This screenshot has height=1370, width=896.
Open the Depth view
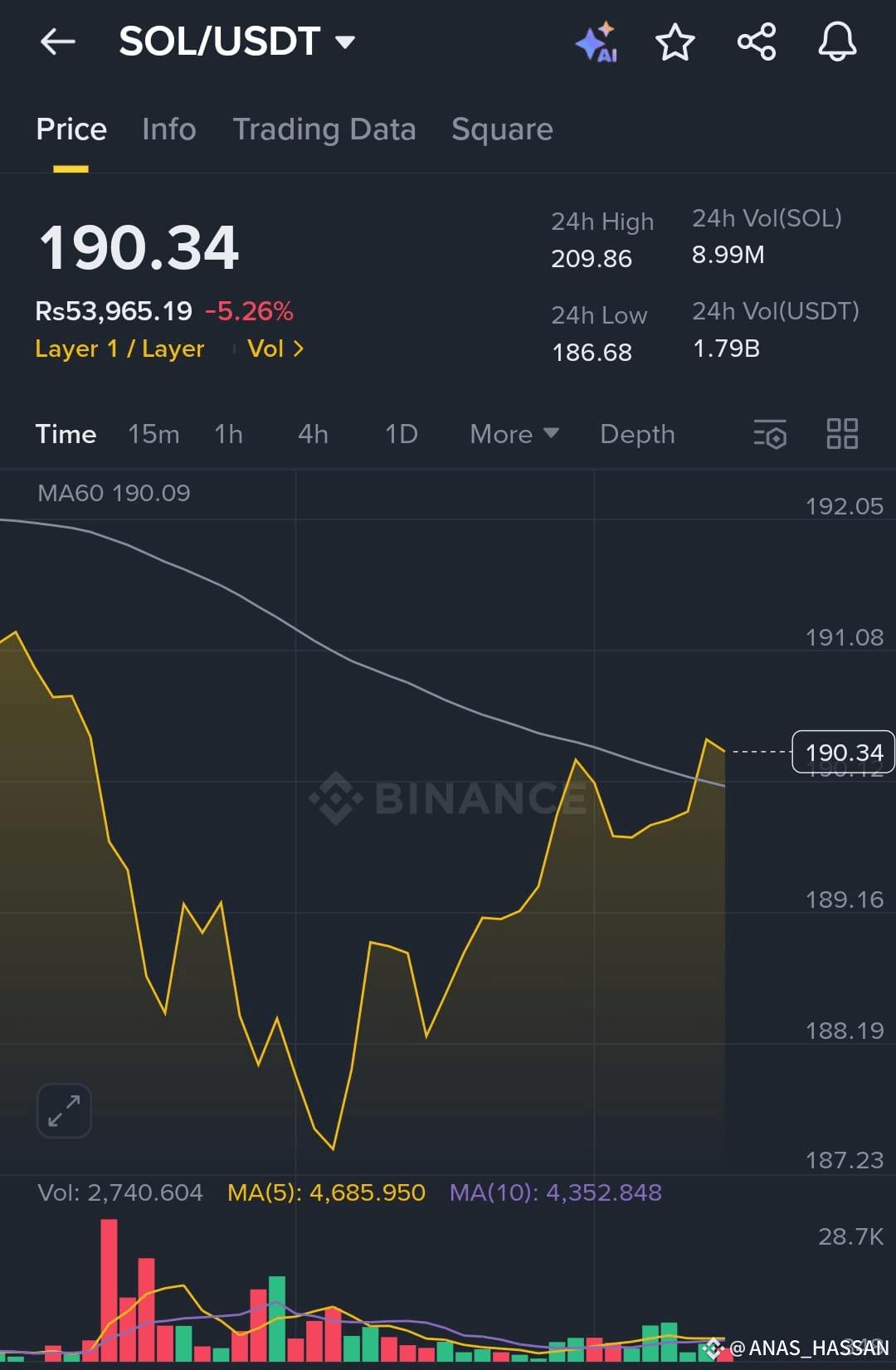pyautogui.click(x=637, y=434)
